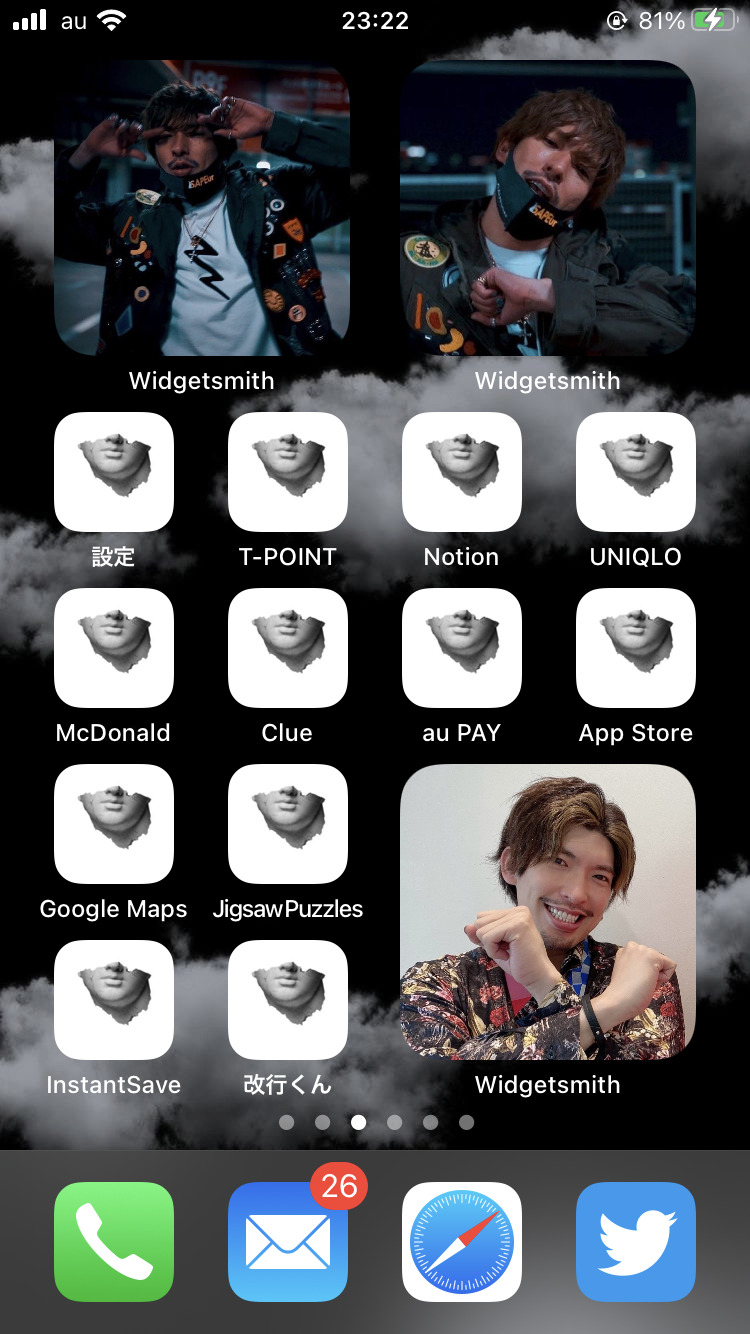Launch the Clue app
Viewport: 750px width, 1334px height.
[x=288, y=648]
